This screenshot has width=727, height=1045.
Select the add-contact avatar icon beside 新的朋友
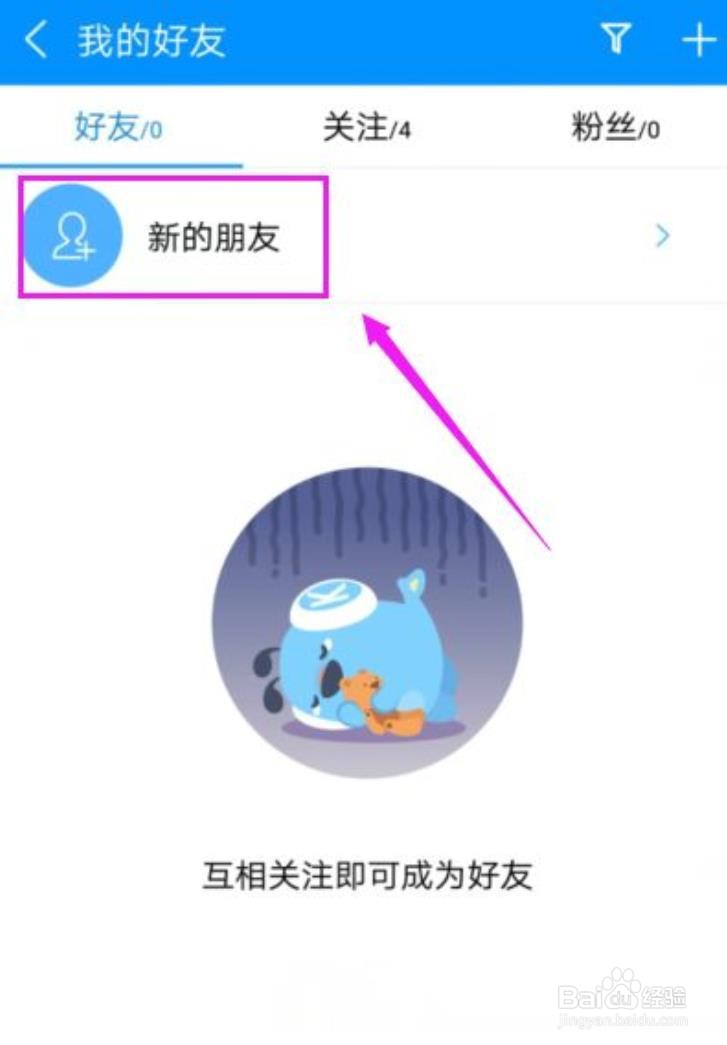click(72, 237)
